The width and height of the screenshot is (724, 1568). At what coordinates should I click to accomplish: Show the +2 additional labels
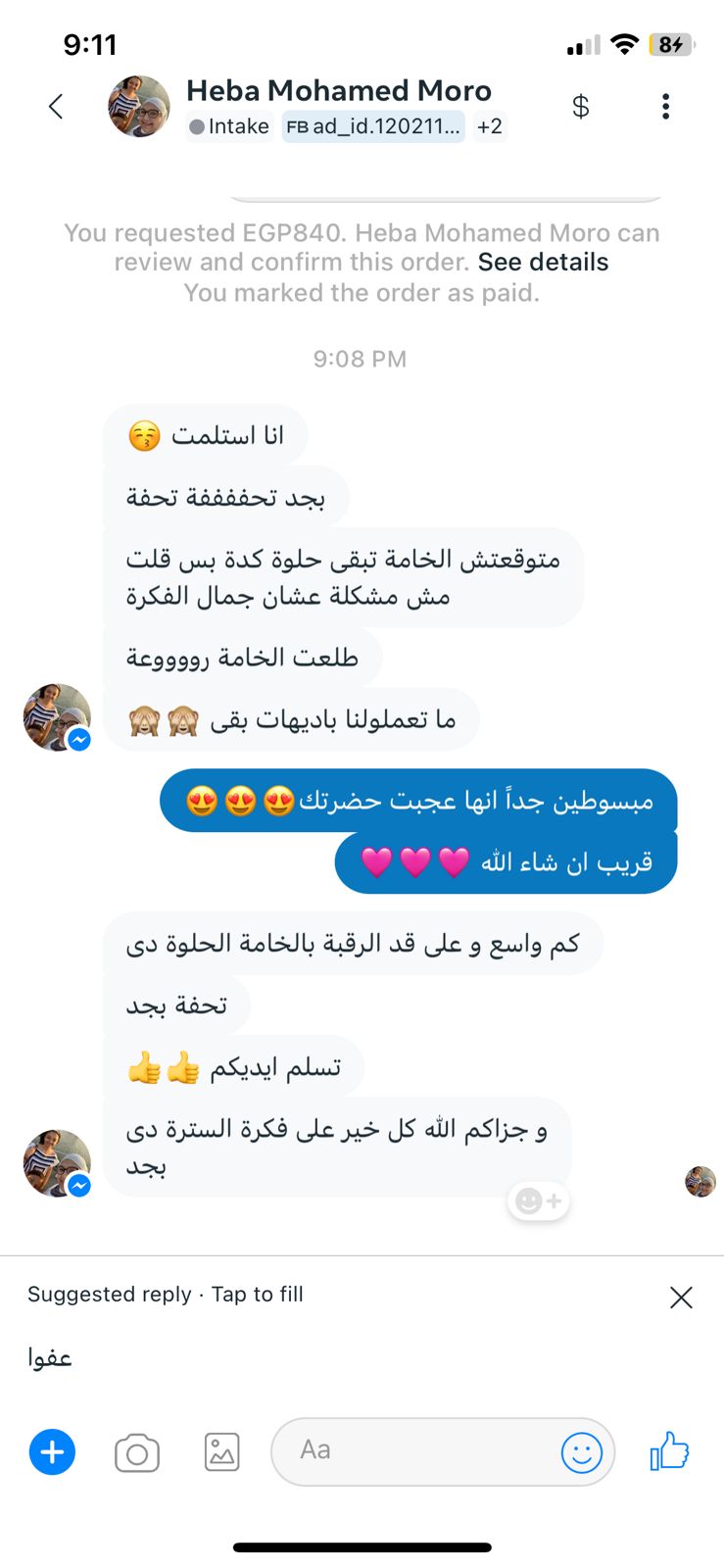pyautogui.click(x=490, y=126)
